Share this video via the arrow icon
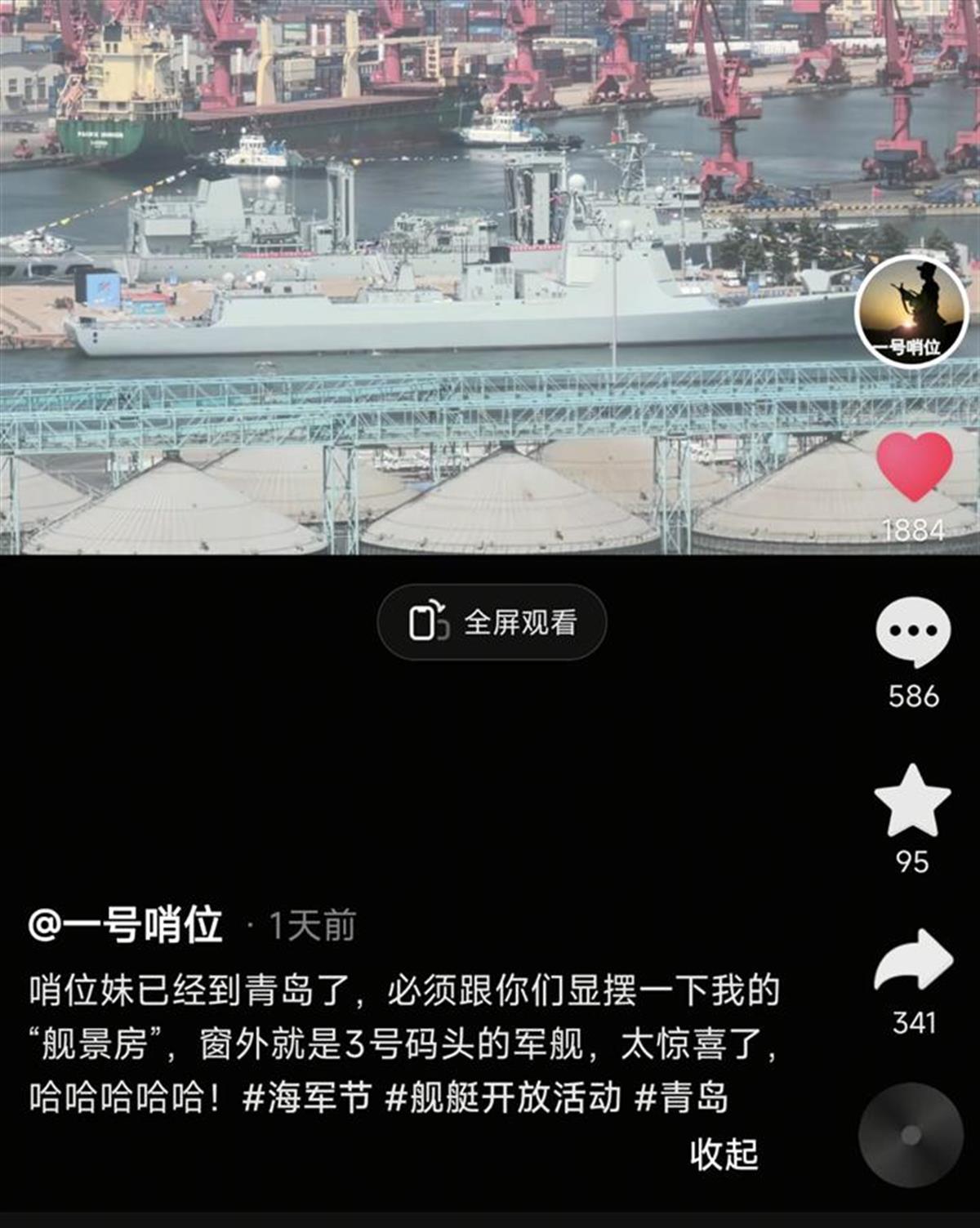 click(x=913, y=960)
